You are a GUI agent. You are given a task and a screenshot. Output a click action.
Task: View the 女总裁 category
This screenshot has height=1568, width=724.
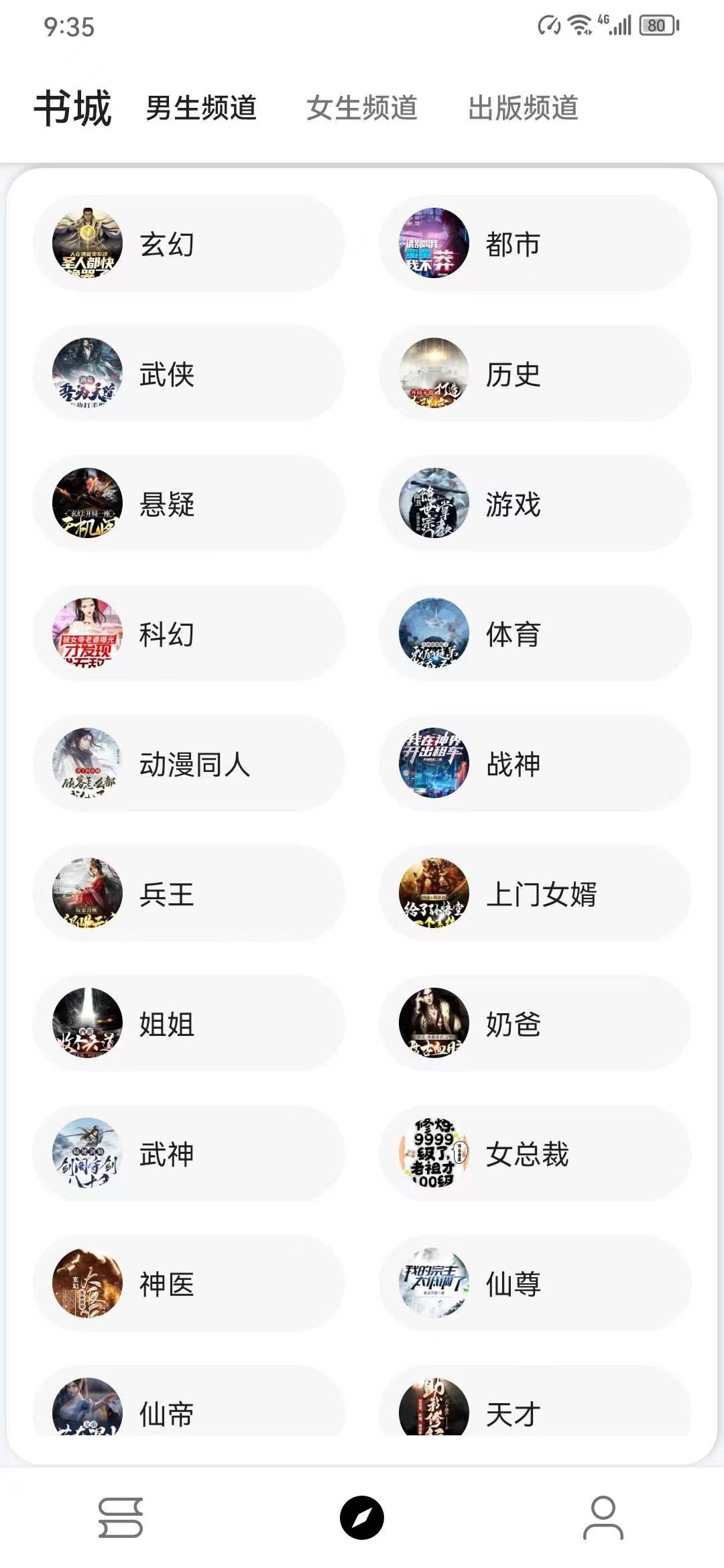[x=535, y=1154]
